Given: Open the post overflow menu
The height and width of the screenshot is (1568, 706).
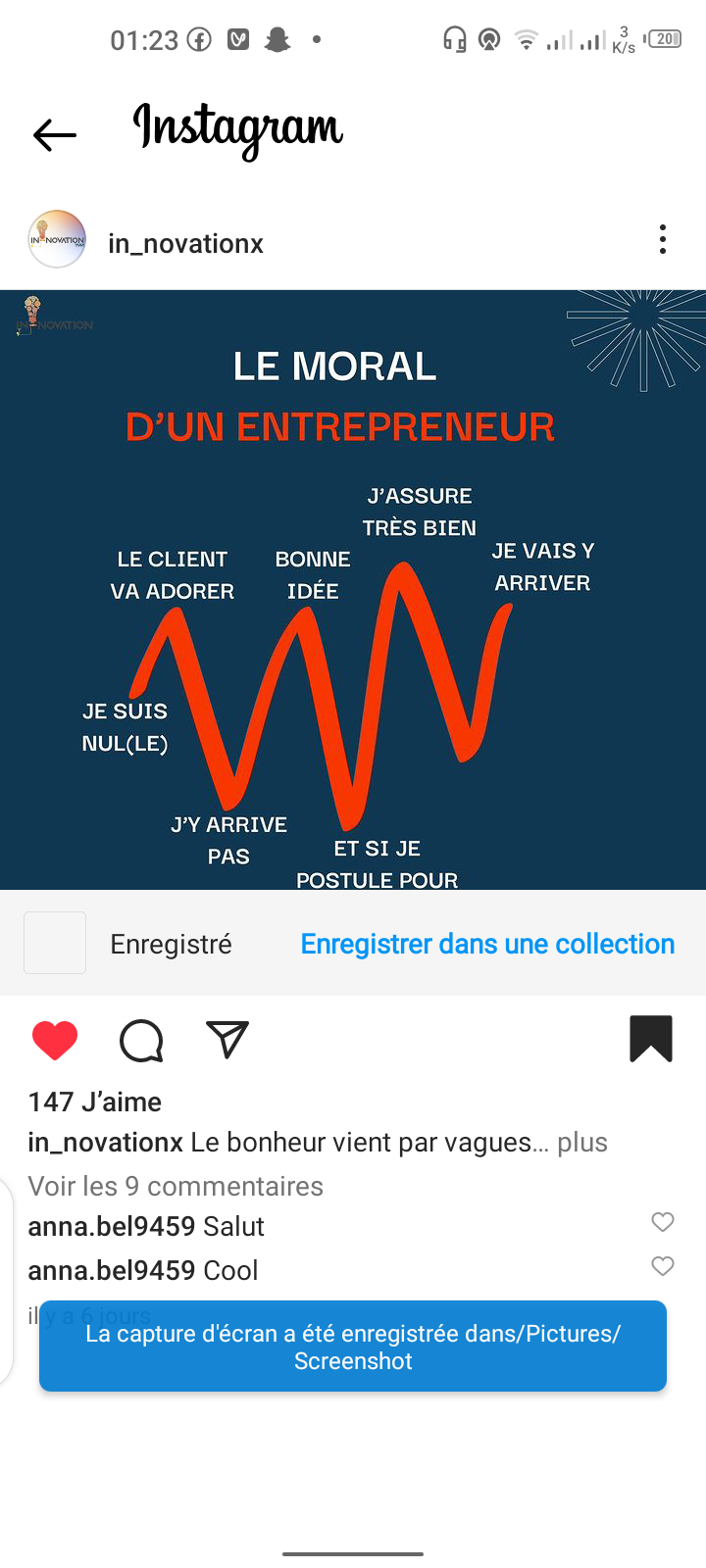Looking at the screenshot, I should tap(663, 239).
